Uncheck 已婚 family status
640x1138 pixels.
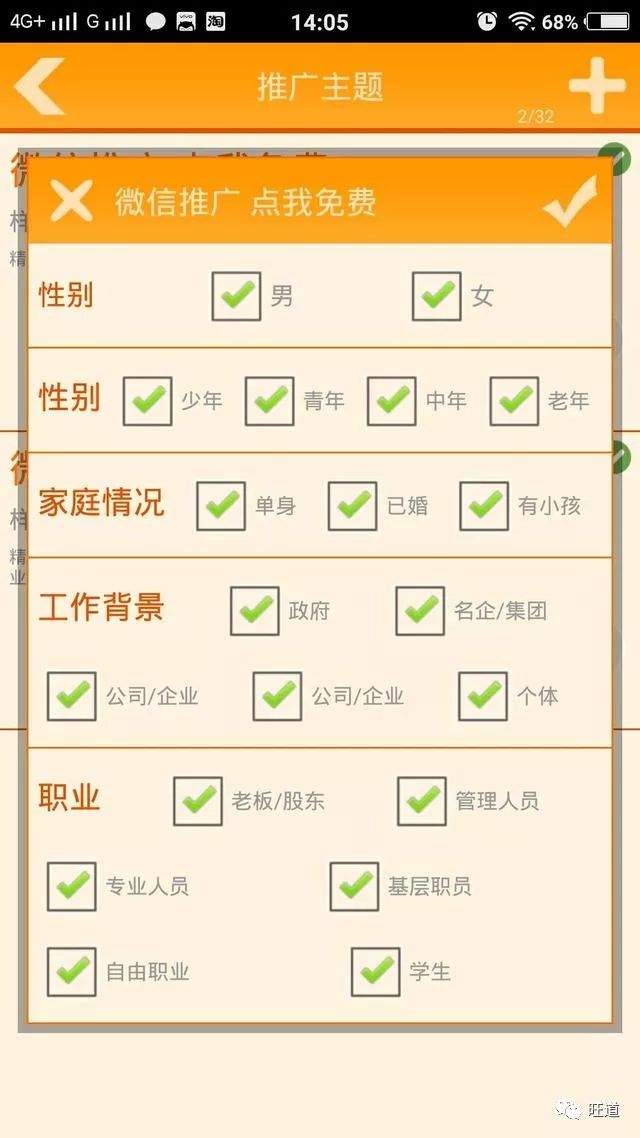pyautogui.click(x=353, y=505)
